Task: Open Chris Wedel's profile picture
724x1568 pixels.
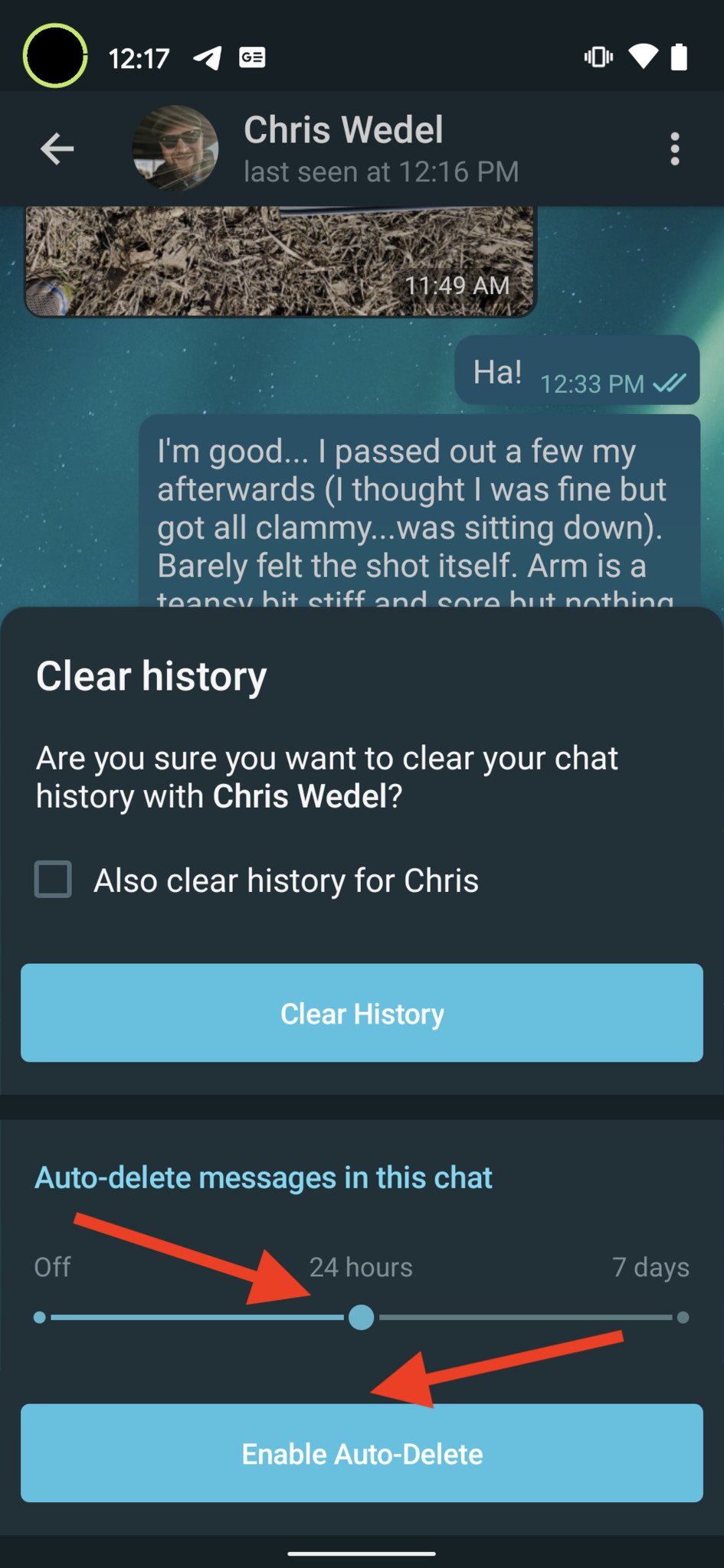Action: [175, 149]
